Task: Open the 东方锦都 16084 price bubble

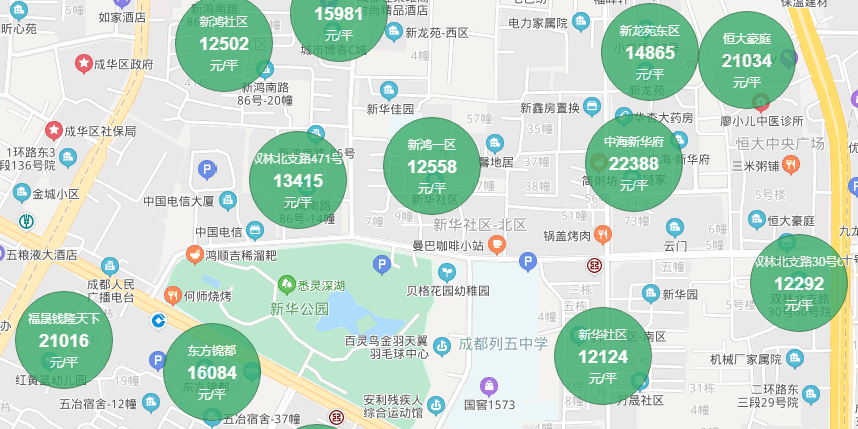Action: (x=212, y=372)
